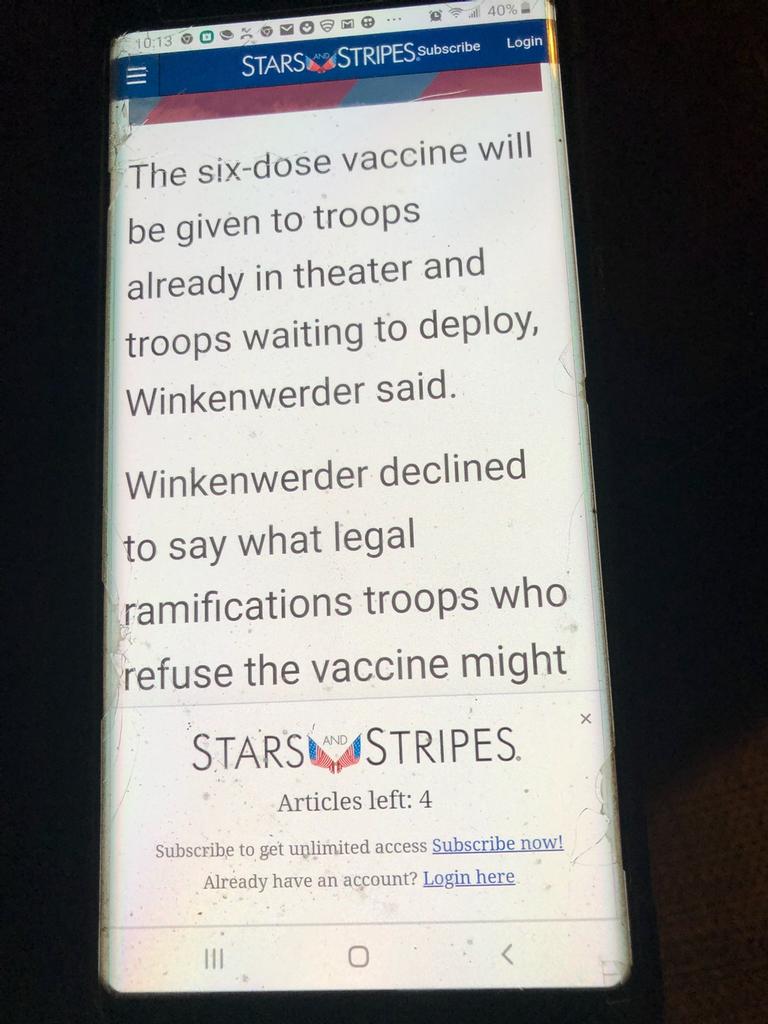Open the hamburger menu

(137, 76)
